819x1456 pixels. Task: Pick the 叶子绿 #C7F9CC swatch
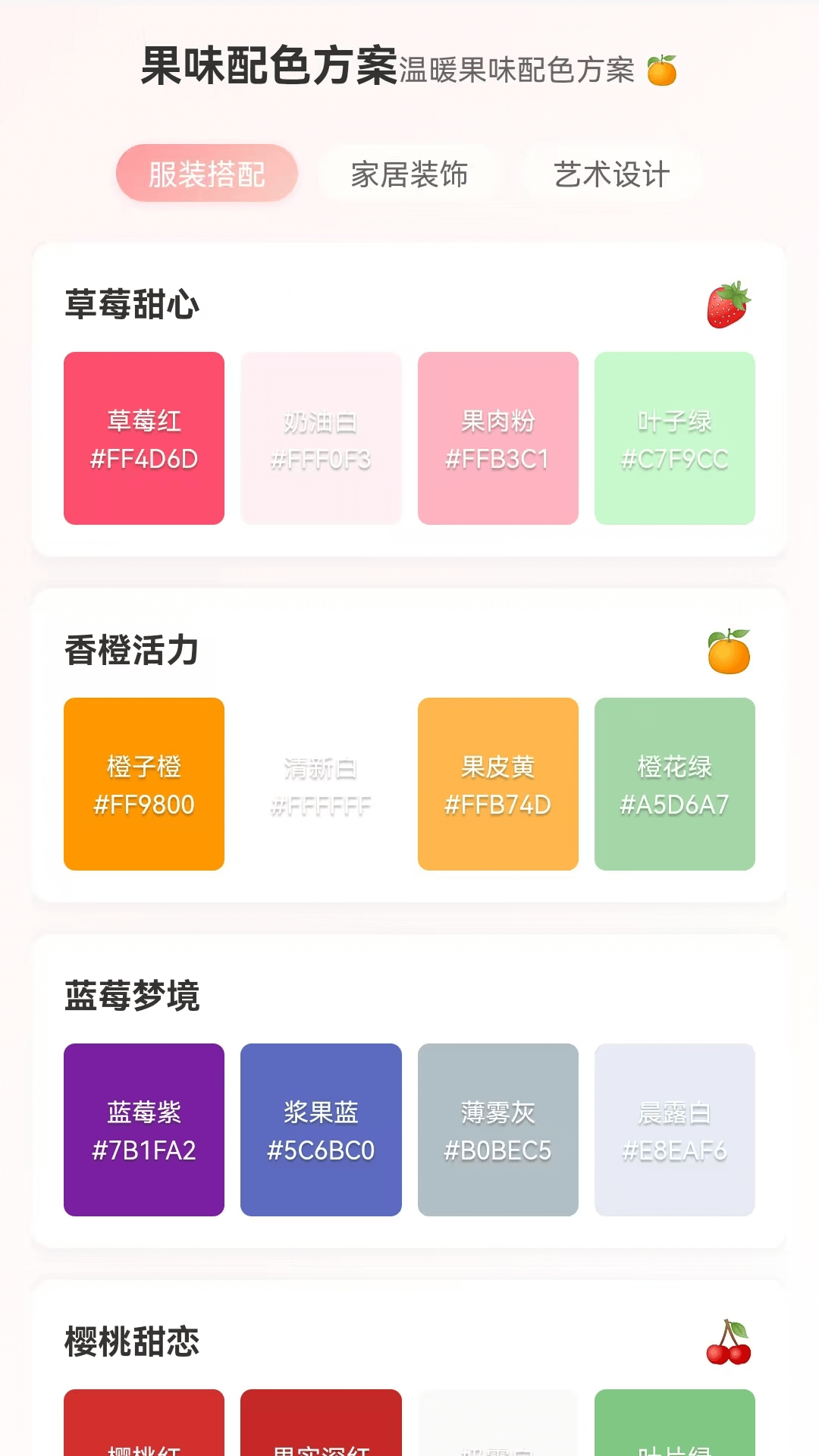pyautogui.click(x=674, y=438)
